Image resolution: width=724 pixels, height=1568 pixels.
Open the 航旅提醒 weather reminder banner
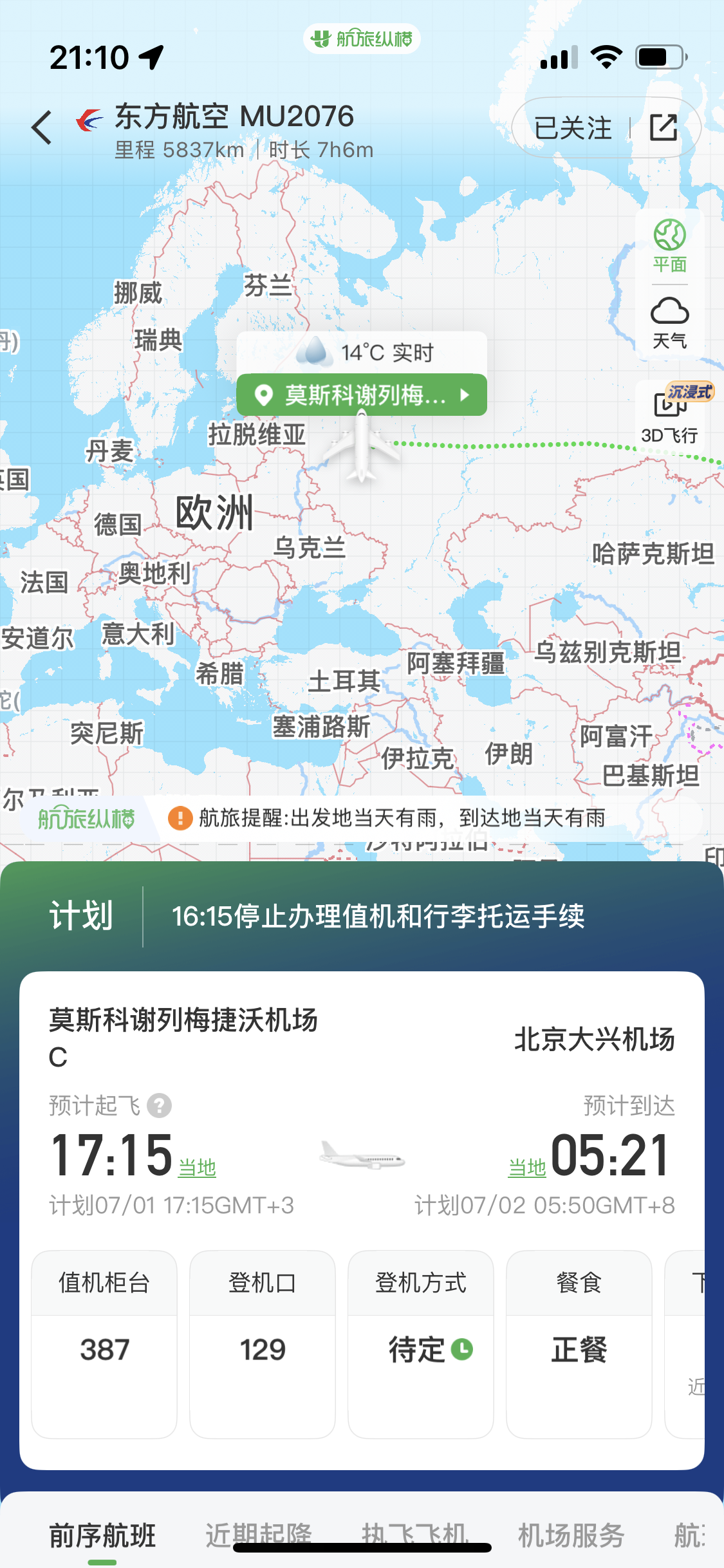pyautogui.click(x=386, y=818)
